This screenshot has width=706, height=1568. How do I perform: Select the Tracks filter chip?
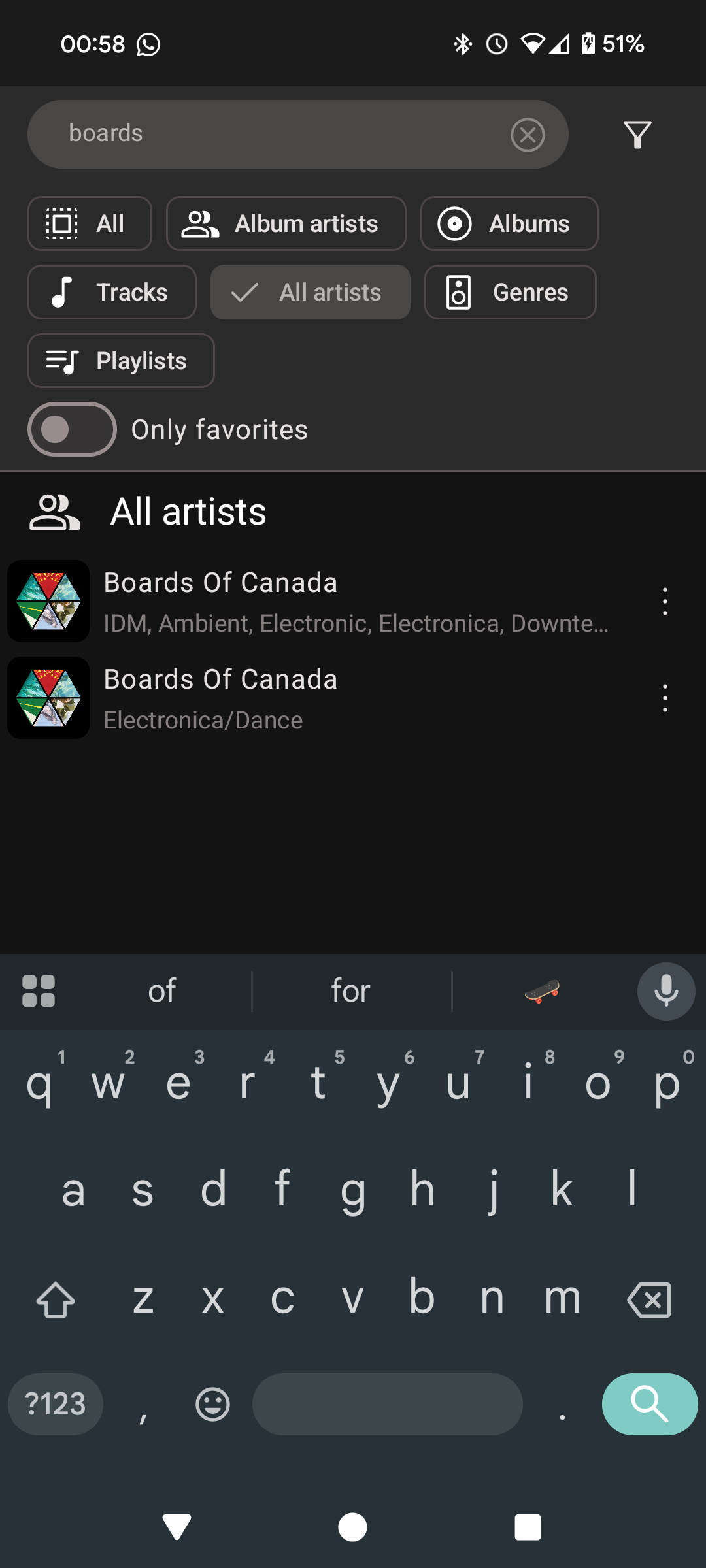(x=112, y=292)
